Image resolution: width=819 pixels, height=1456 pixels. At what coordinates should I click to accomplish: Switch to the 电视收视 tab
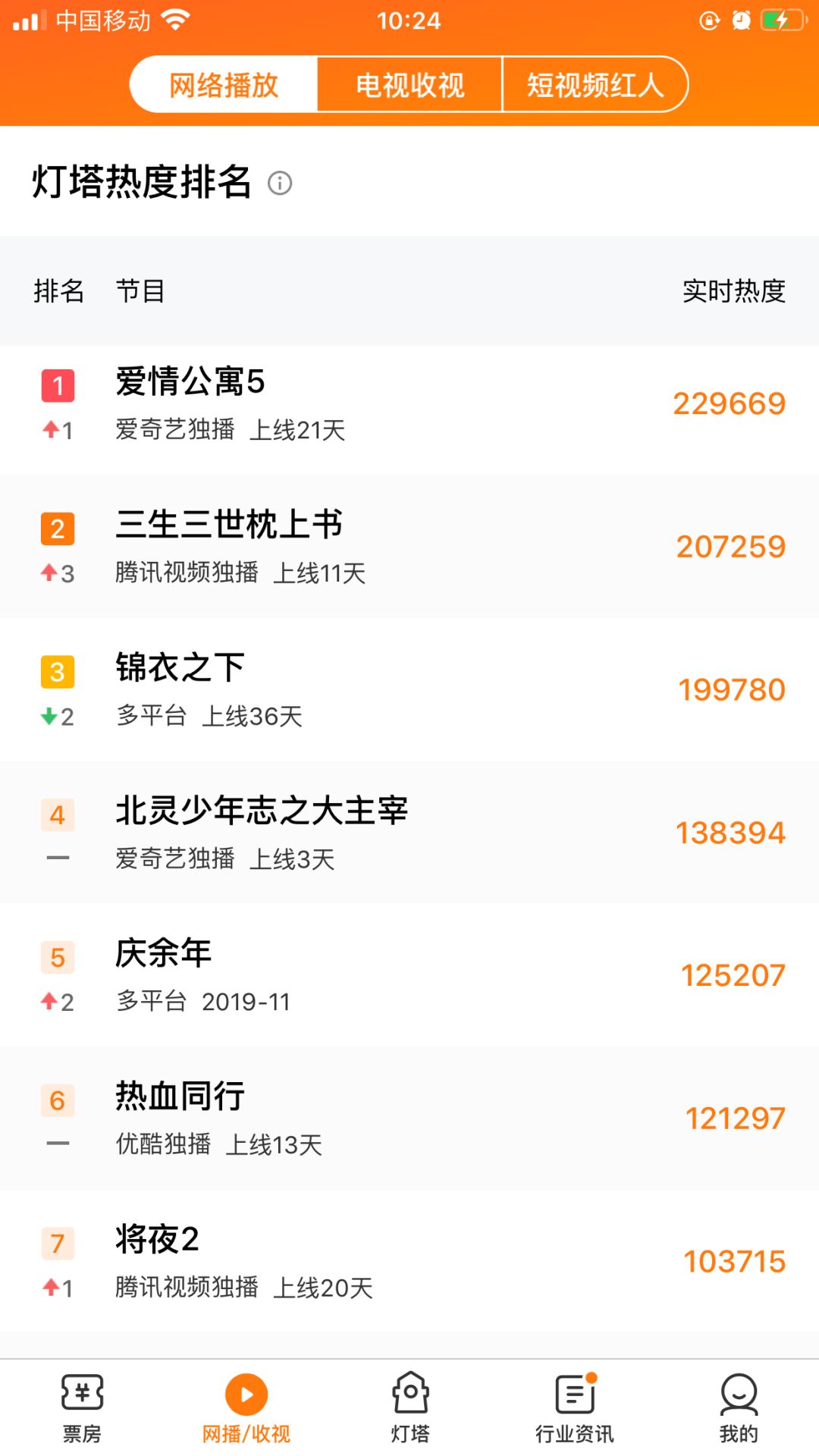[409, 84]
